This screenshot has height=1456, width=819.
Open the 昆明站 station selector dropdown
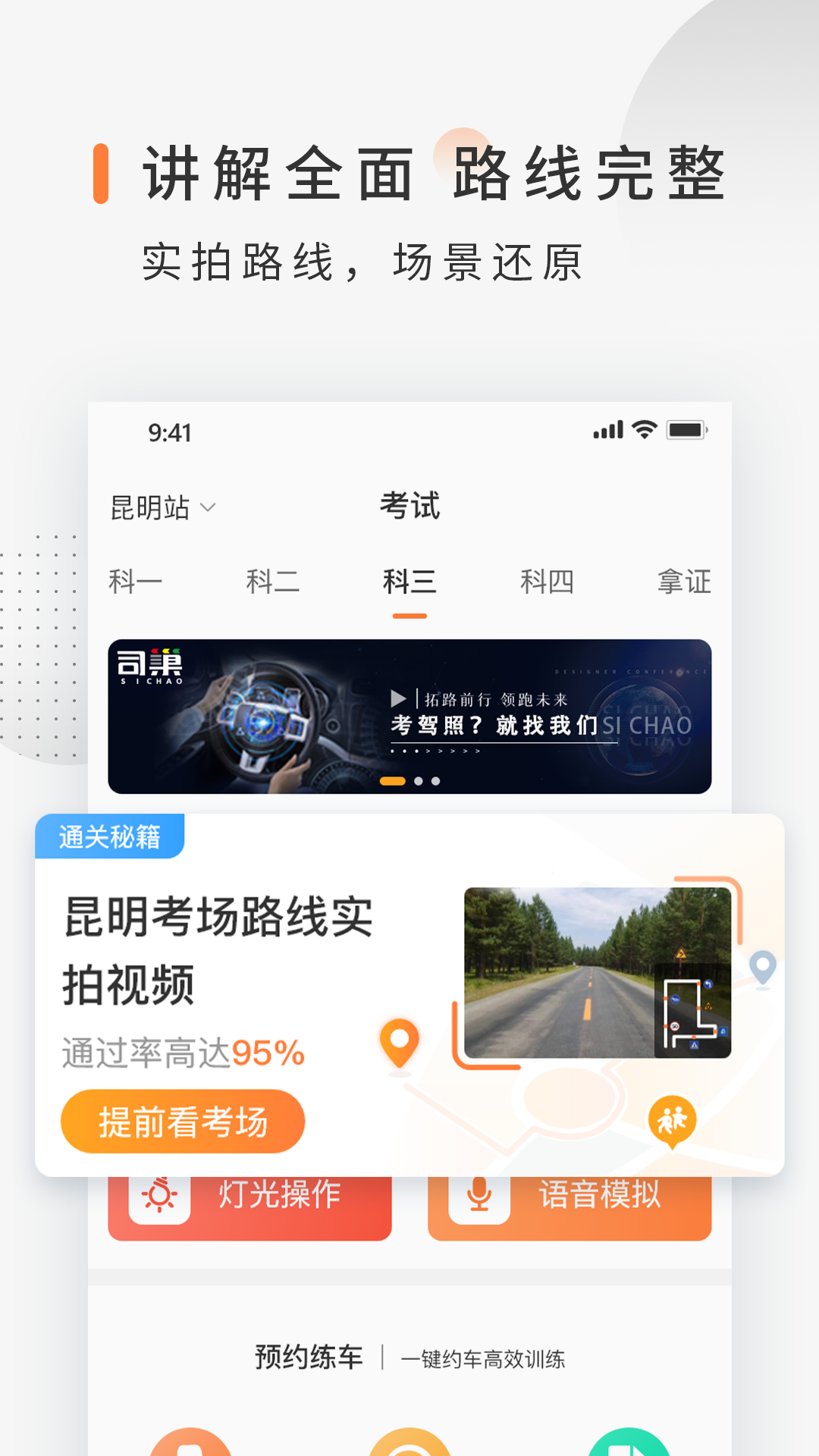click(x=162, y=507)
